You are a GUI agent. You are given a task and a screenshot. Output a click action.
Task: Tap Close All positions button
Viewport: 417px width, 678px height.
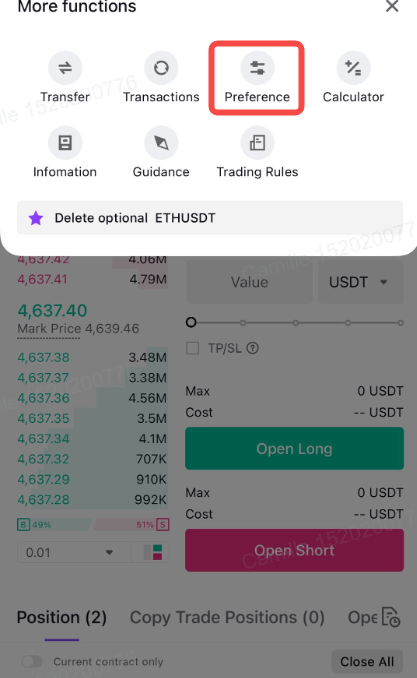[x=367, y=662]
